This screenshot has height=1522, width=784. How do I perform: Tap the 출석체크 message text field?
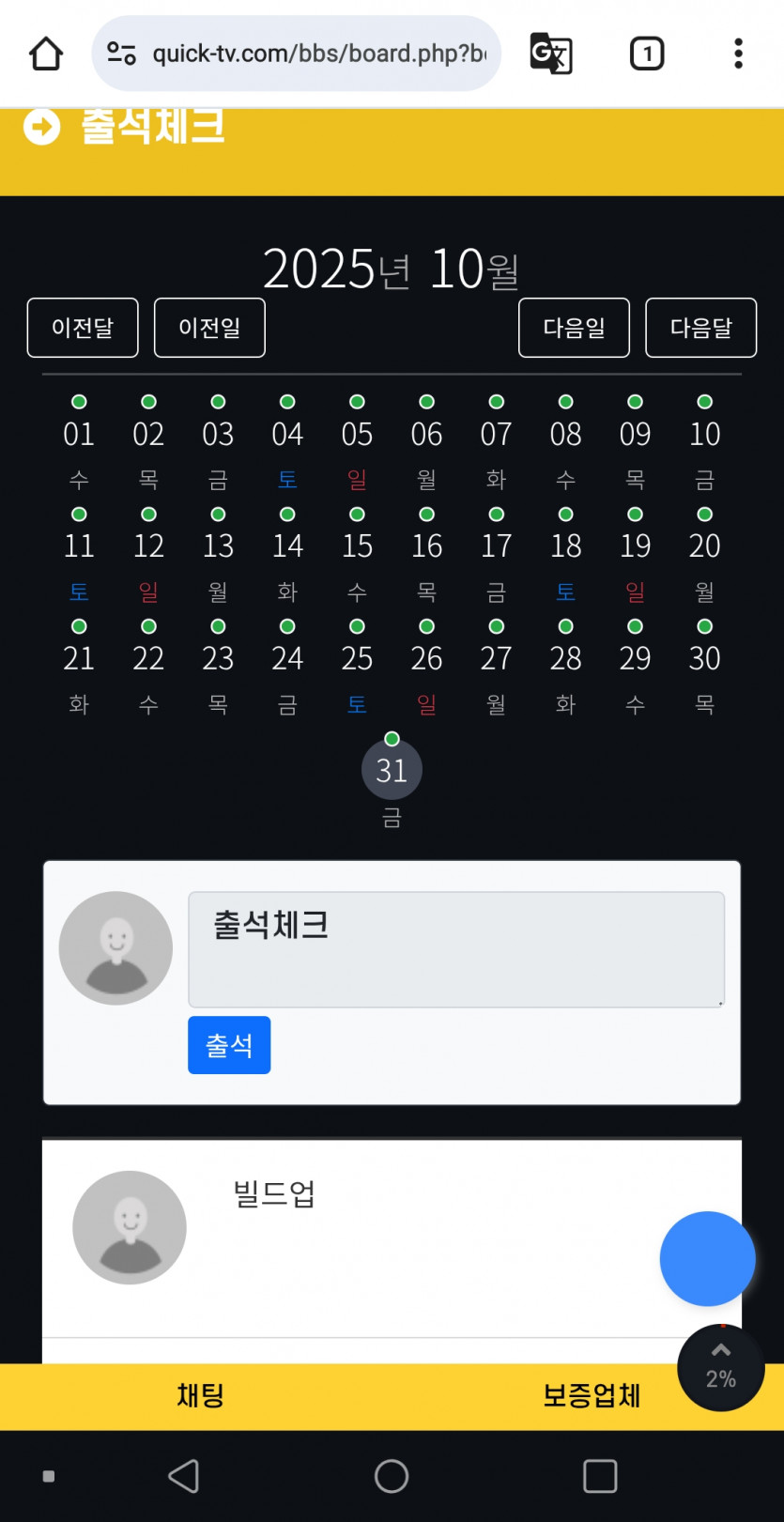click(x=456, y=949)
